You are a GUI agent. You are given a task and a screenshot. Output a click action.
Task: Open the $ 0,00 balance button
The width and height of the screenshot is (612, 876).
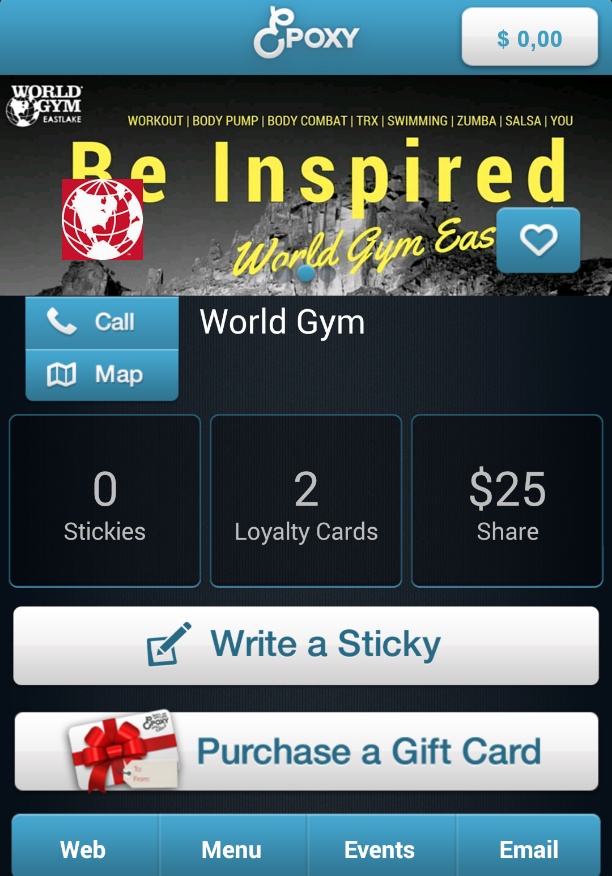point(529,39)
